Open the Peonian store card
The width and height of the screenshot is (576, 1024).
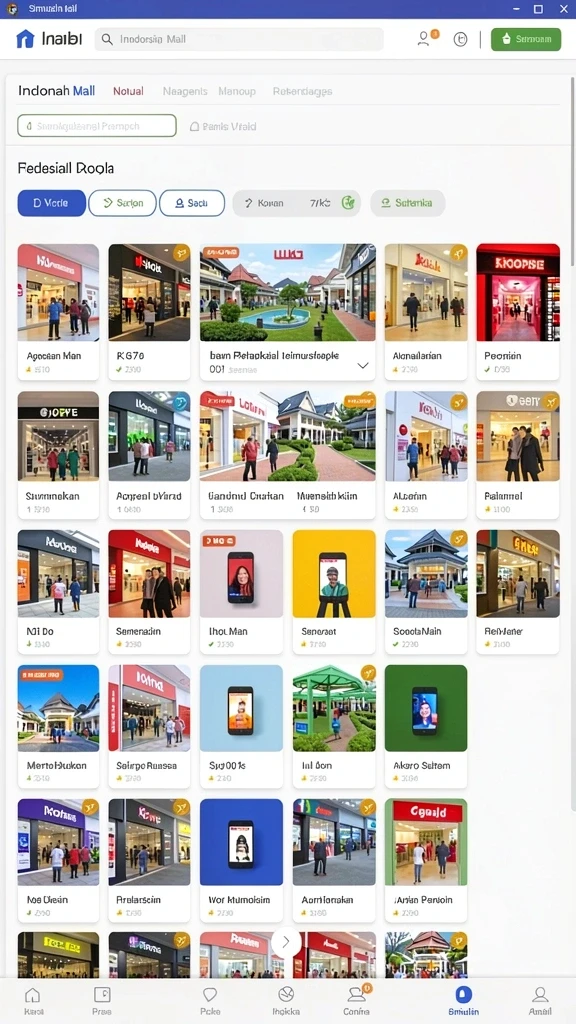(x=518, y=312)
